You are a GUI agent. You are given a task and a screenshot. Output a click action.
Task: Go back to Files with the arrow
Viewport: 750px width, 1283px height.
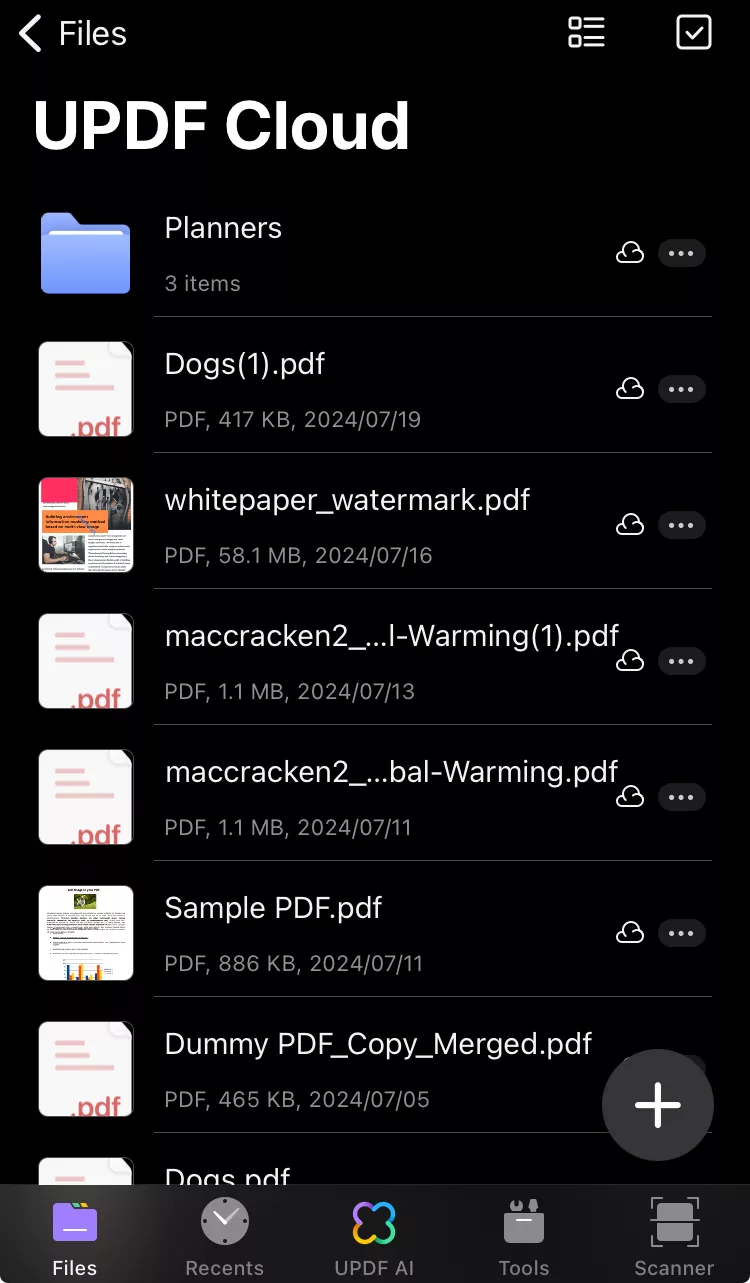click(28, 33)
